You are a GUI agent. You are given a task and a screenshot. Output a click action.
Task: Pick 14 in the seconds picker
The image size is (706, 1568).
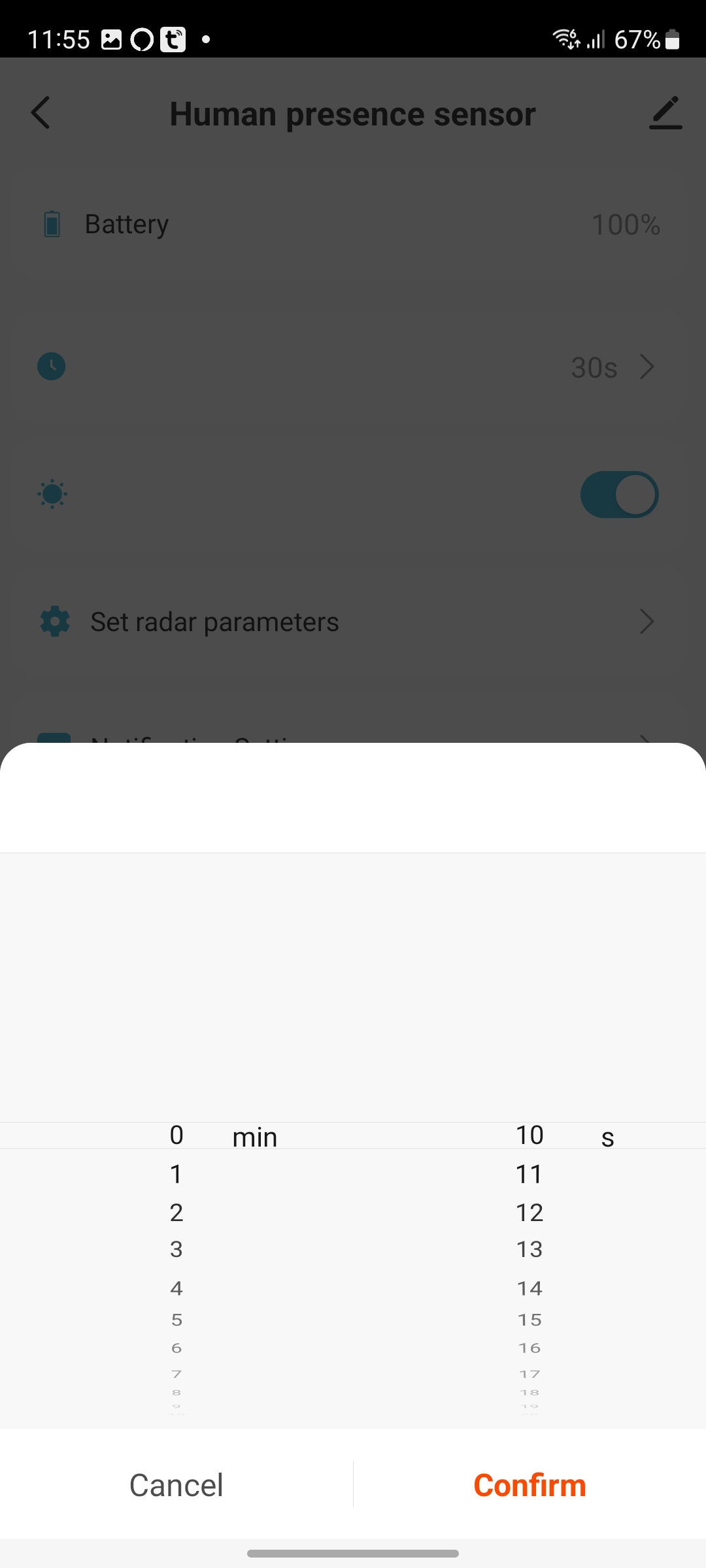tap(529, 1288)
